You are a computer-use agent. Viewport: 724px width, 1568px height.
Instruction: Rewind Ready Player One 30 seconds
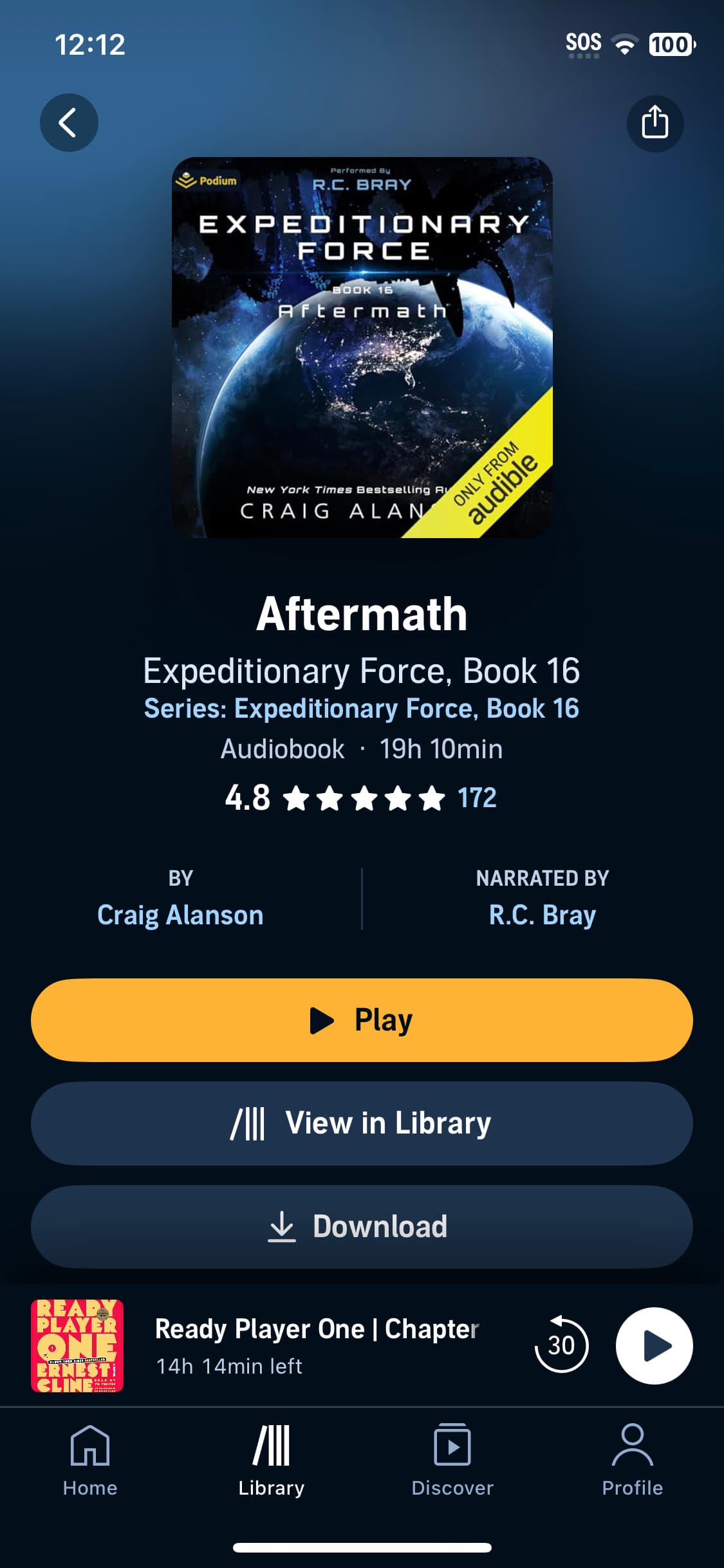click(561, 1345)
